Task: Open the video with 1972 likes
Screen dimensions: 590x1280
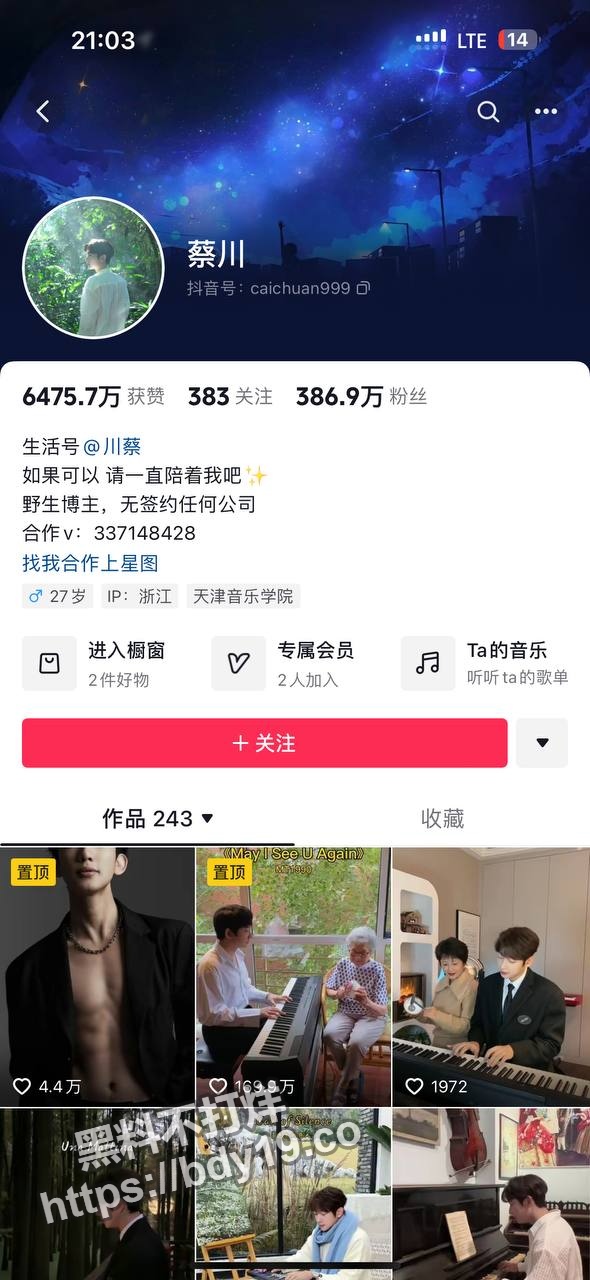Action: click(491, 976)
